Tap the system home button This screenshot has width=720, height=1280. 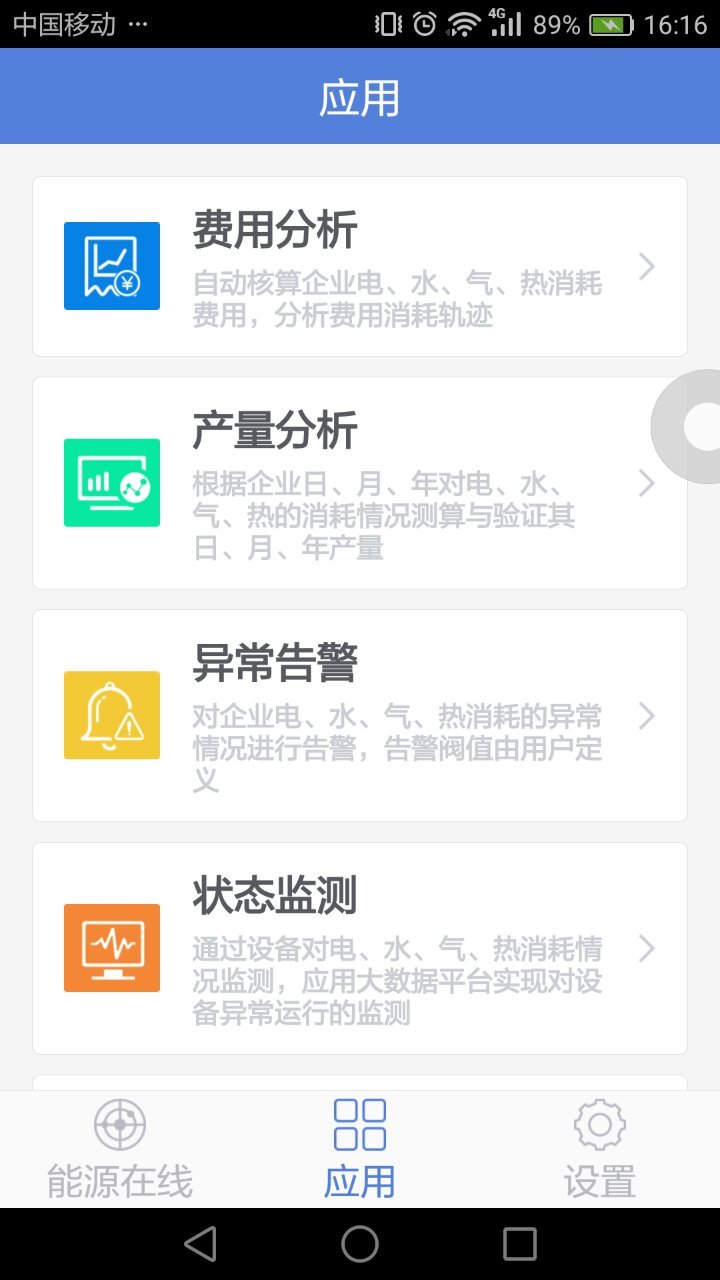(360, 1244)
